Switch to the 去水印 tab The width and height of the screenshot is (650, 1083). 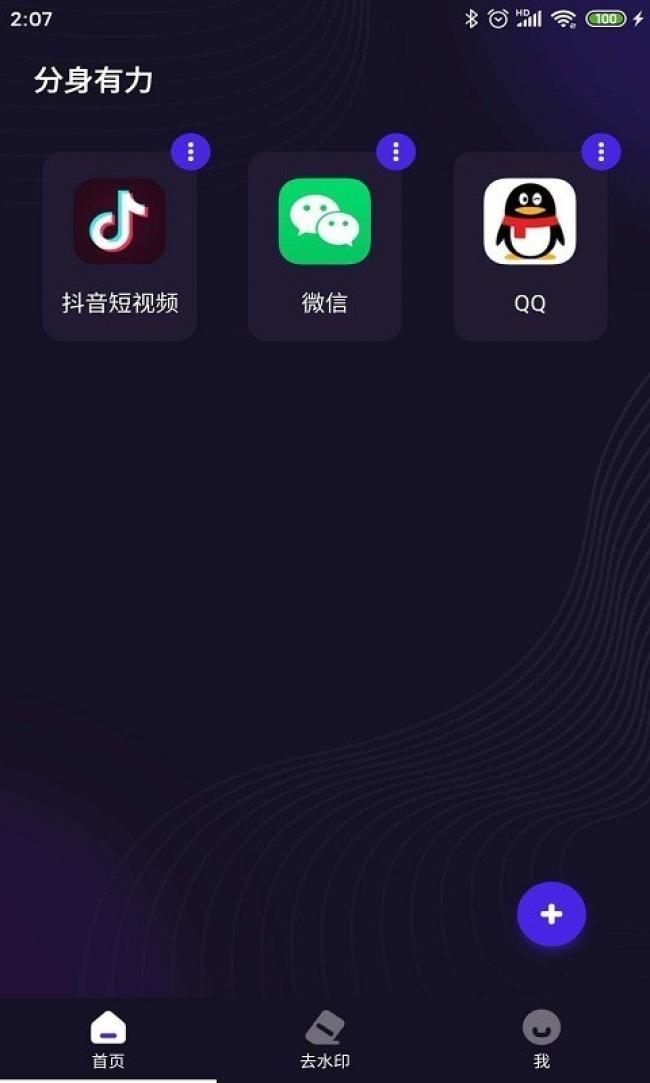[x=325, y=1039]
